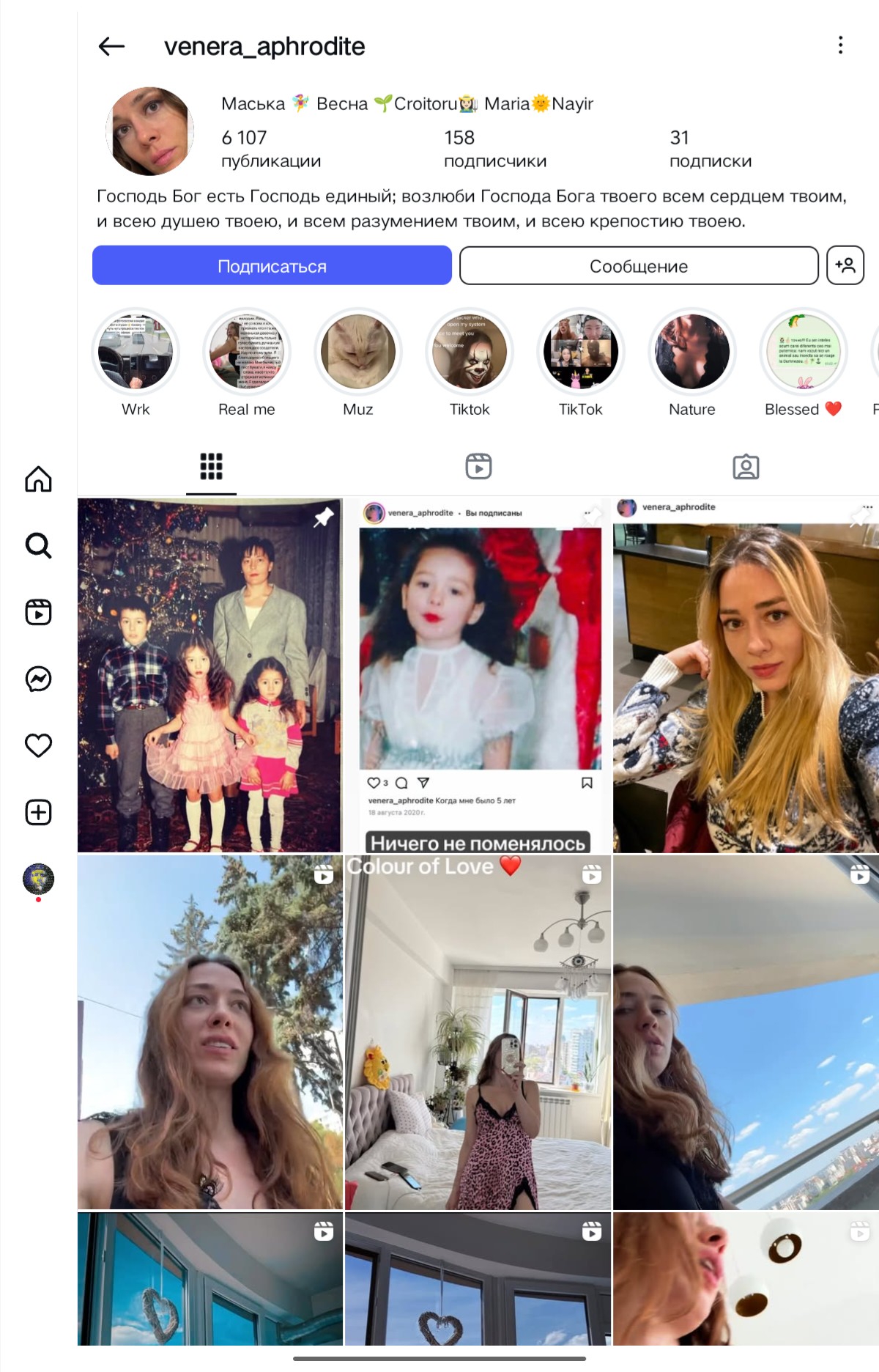Open the Сообщение message button

pos(638,265)
